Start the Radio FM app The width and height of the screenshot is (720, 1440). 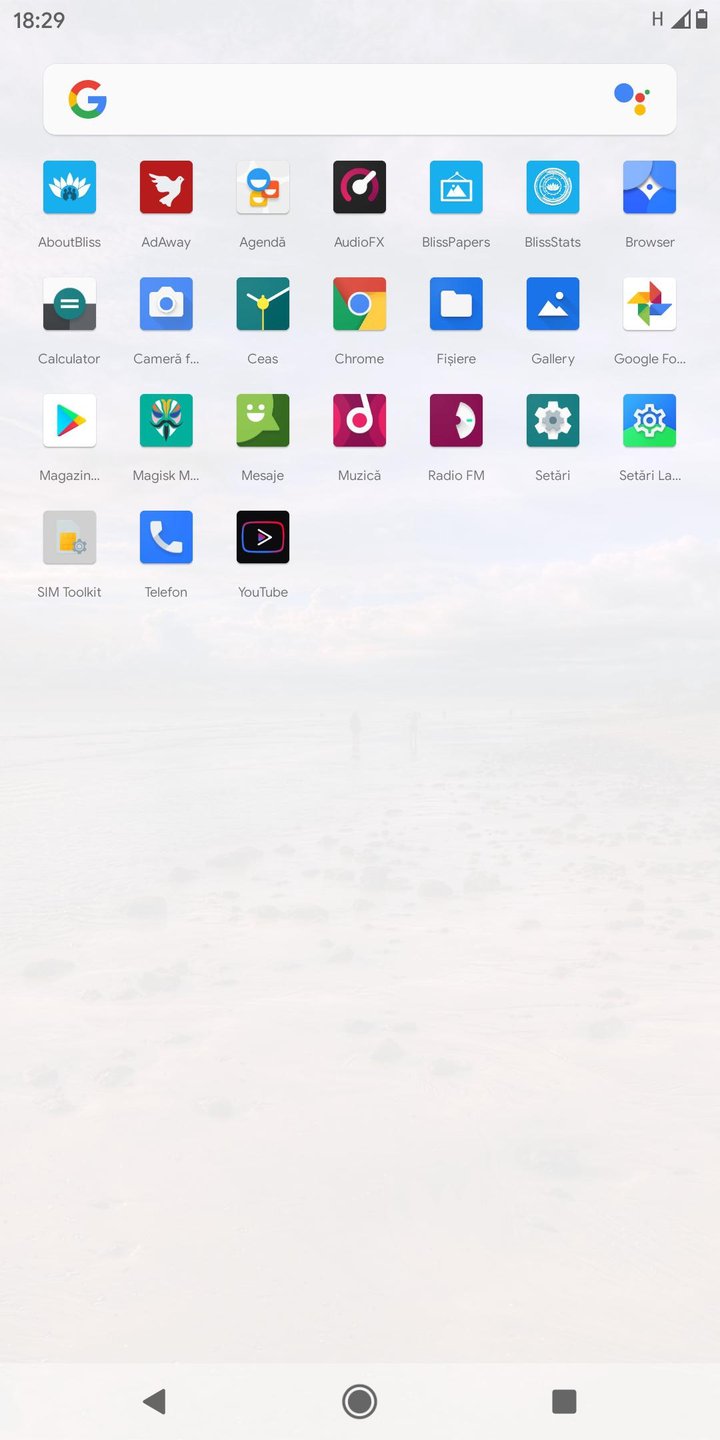[456, 421]
